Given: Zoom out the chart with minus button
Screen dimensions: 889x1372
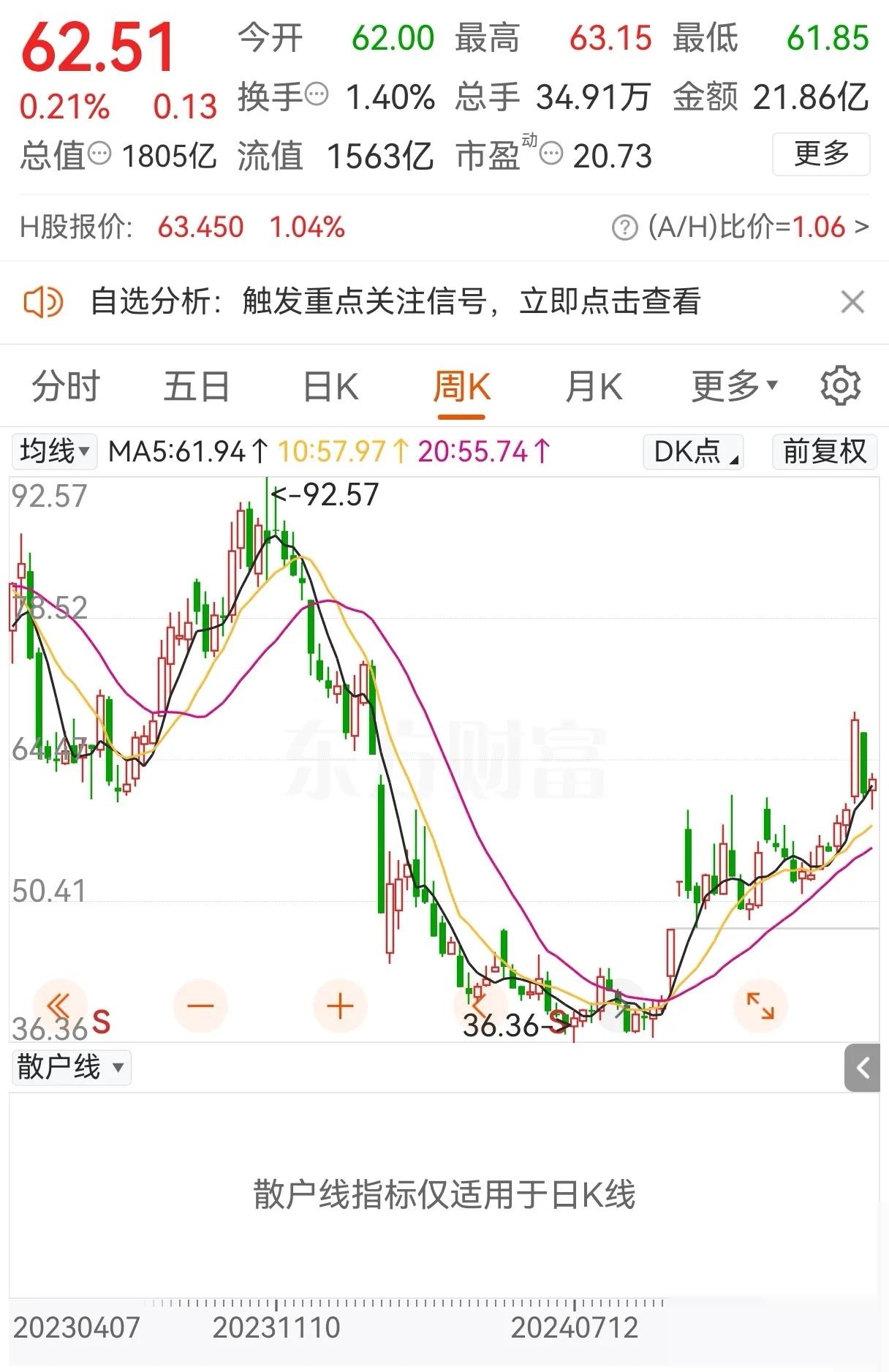Looking at the screenshot, I should tap(200, 1006).
